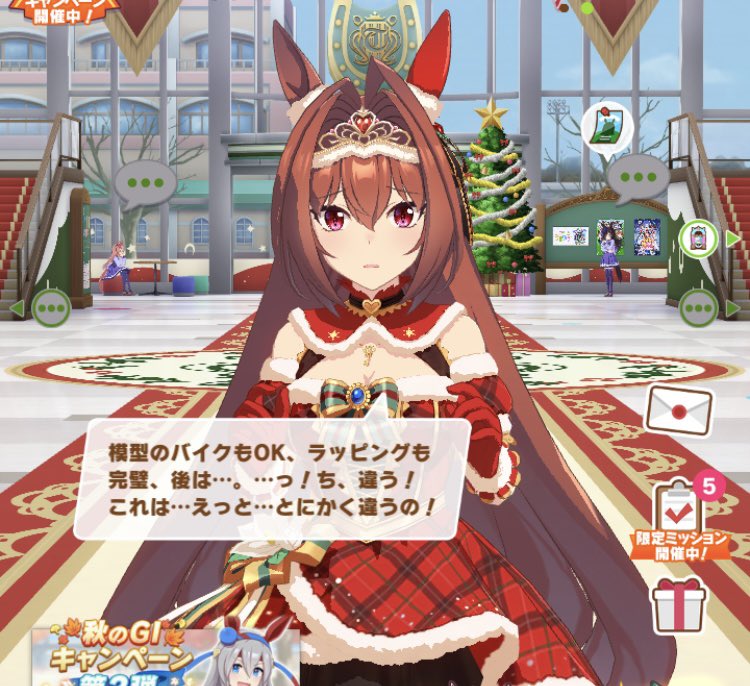Move to the left room via green dots button
This screenshot has height=686, width=750.
(x=51, y=307)
